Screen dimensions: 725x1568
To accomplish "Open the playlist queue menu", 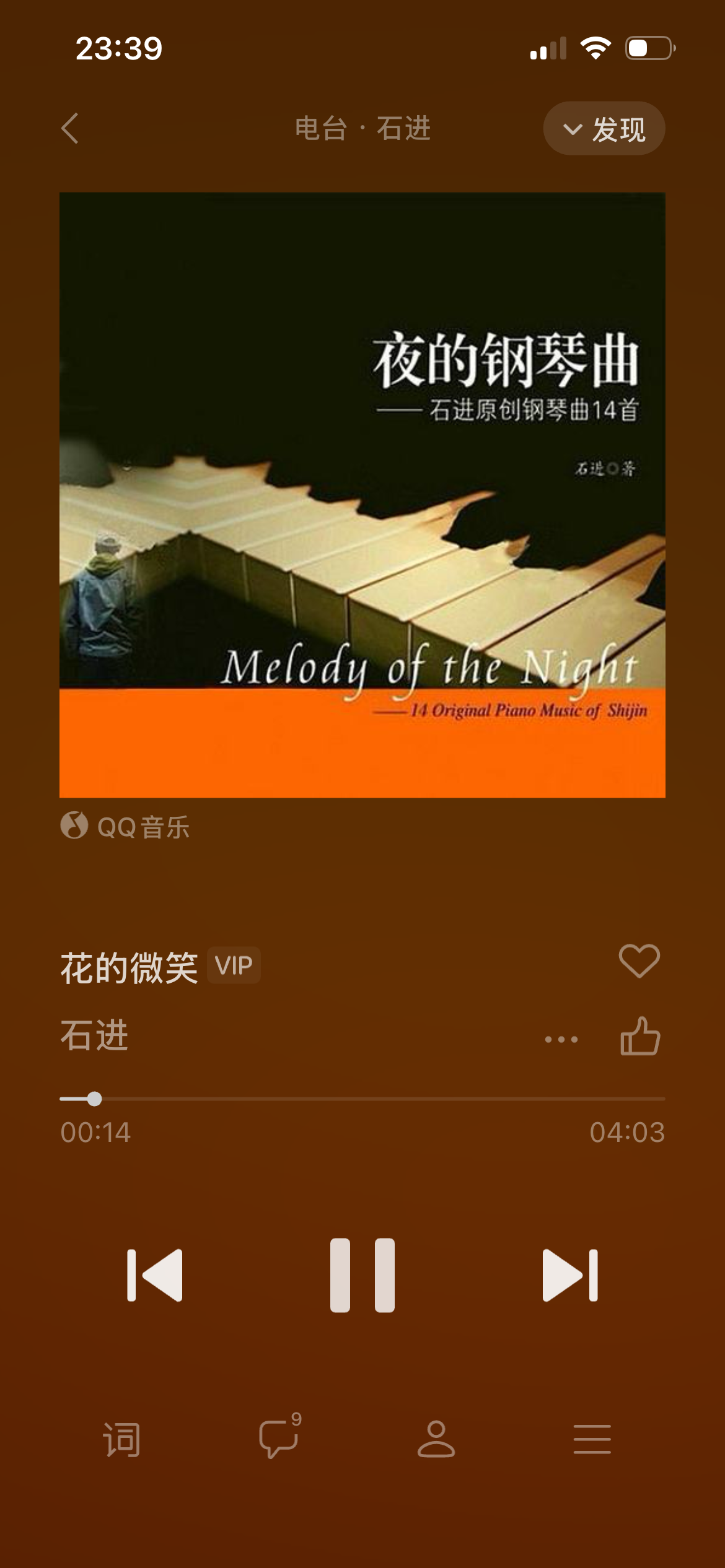I will coord(592,1439).
